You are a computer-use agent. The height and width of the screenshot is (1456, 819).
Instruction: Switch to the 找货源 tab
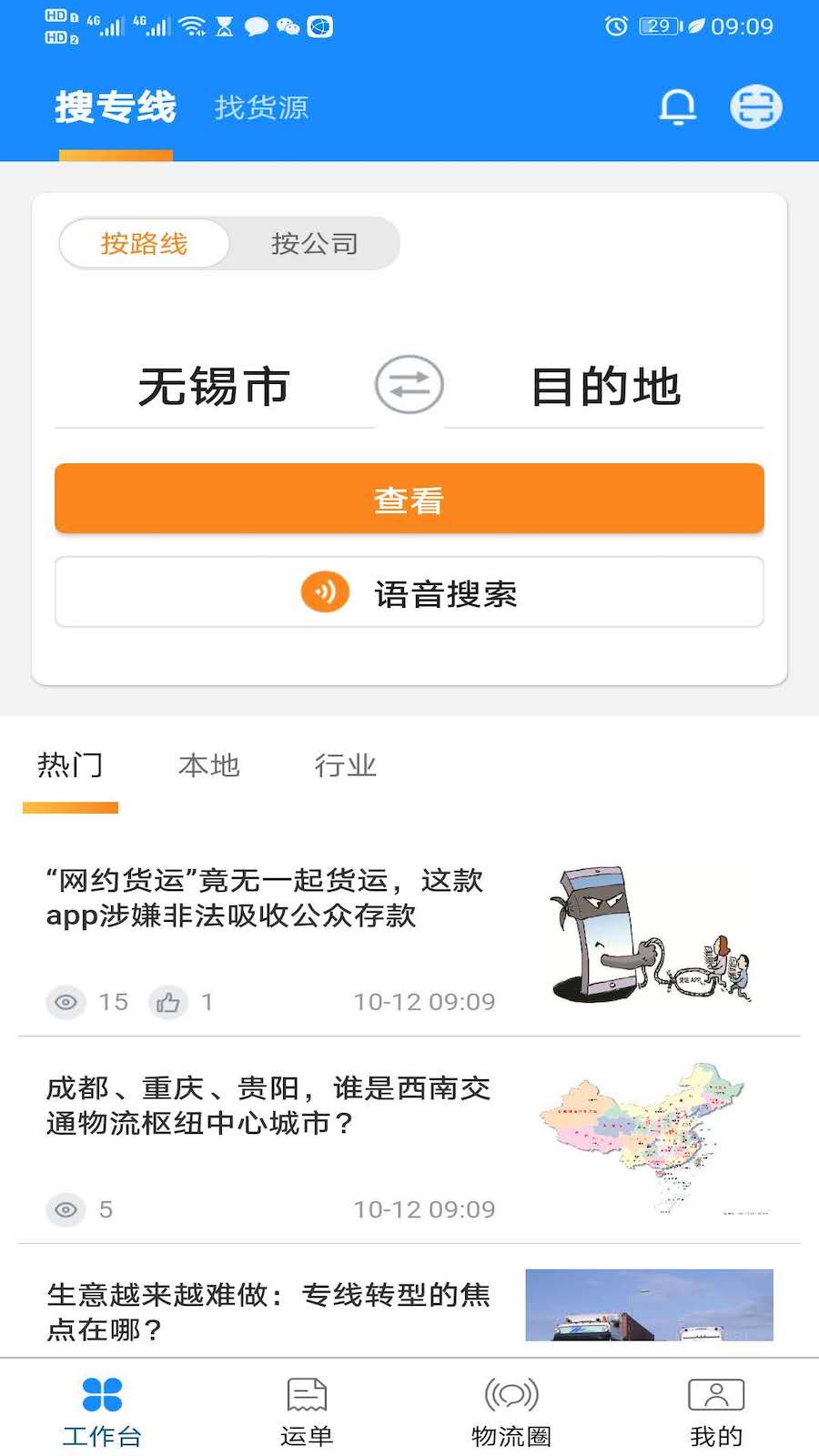261,107
